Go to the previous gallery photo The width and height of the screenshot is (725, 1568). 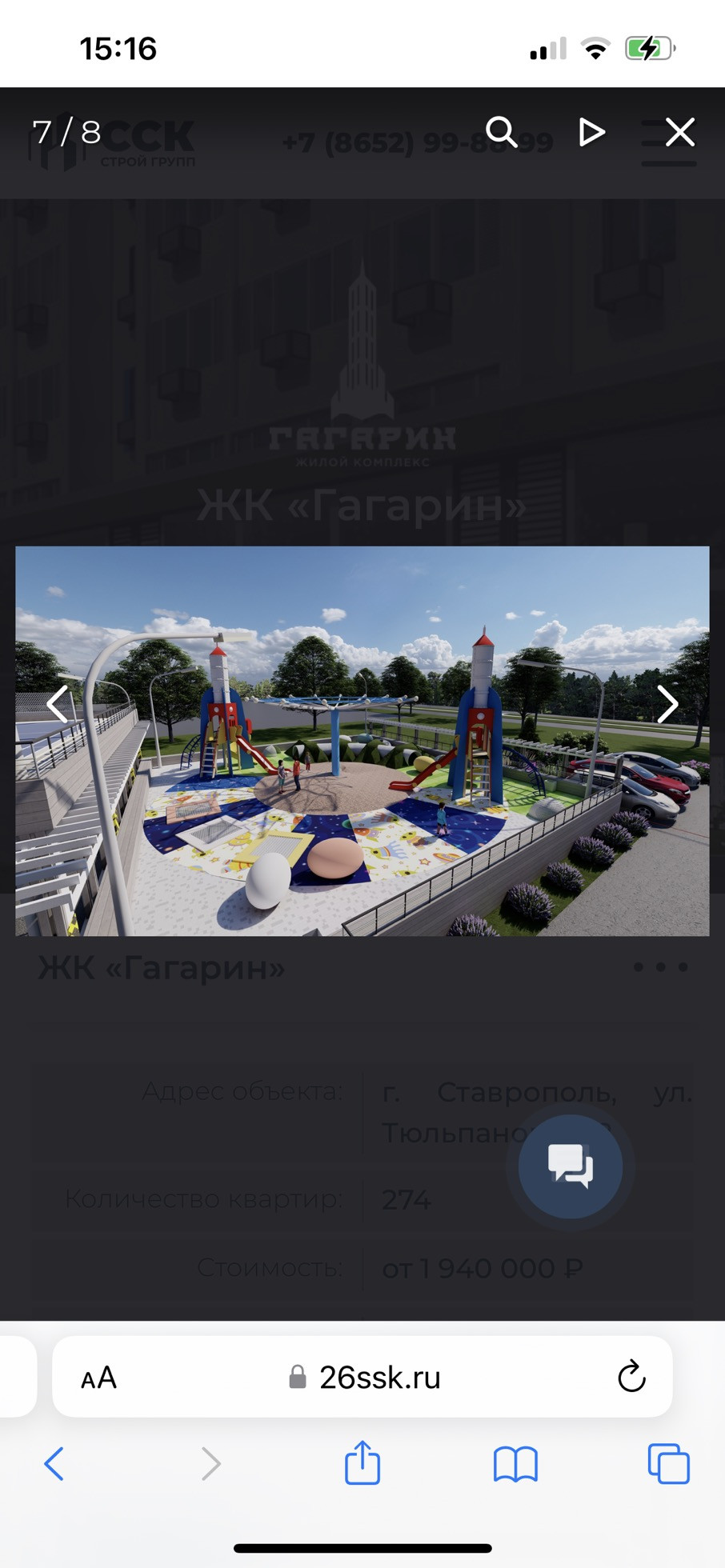coord(58,704)
